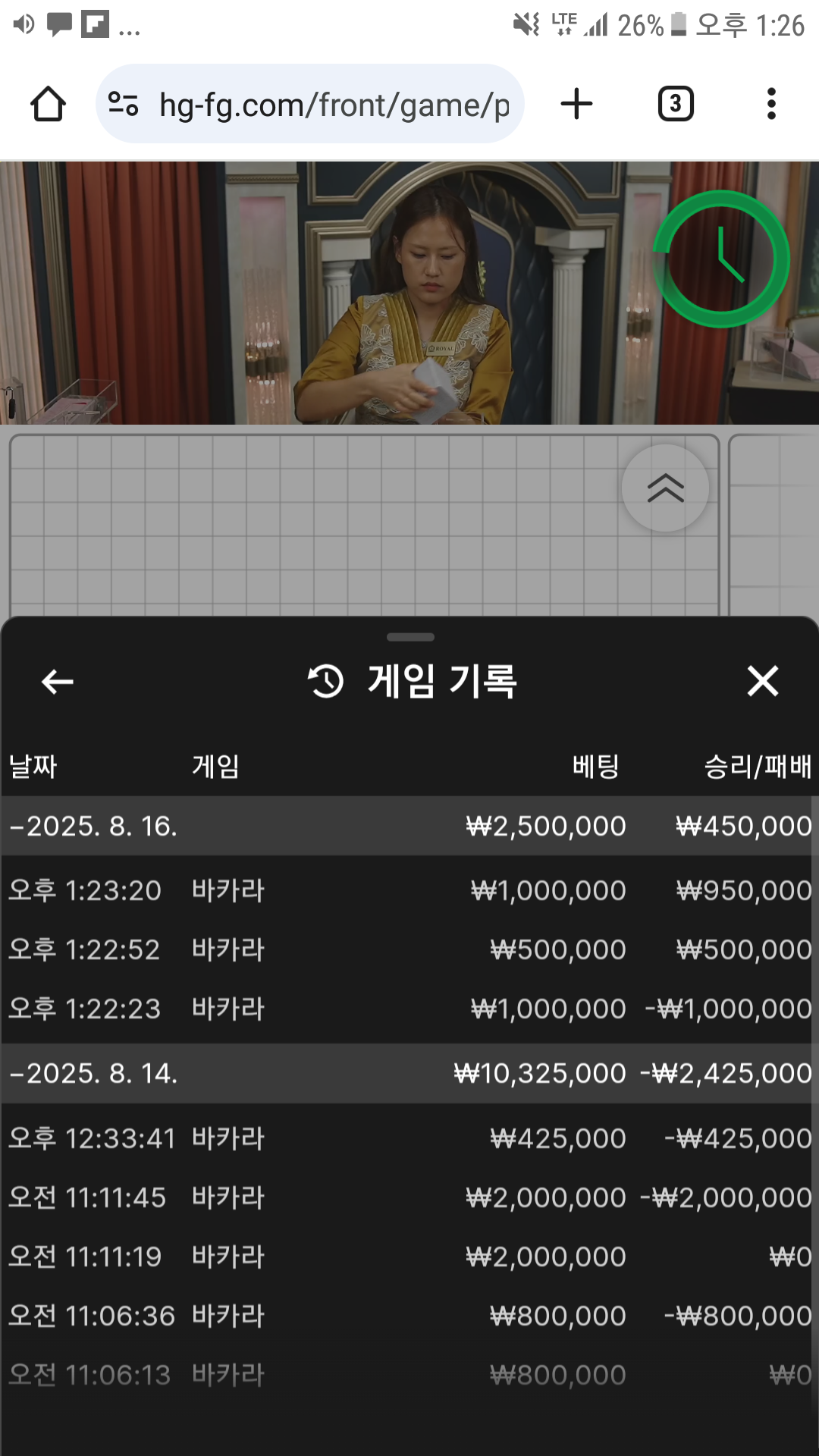The image size is (819, 1456).
Task: Go to the browser home page
Action: coord(48,104)
